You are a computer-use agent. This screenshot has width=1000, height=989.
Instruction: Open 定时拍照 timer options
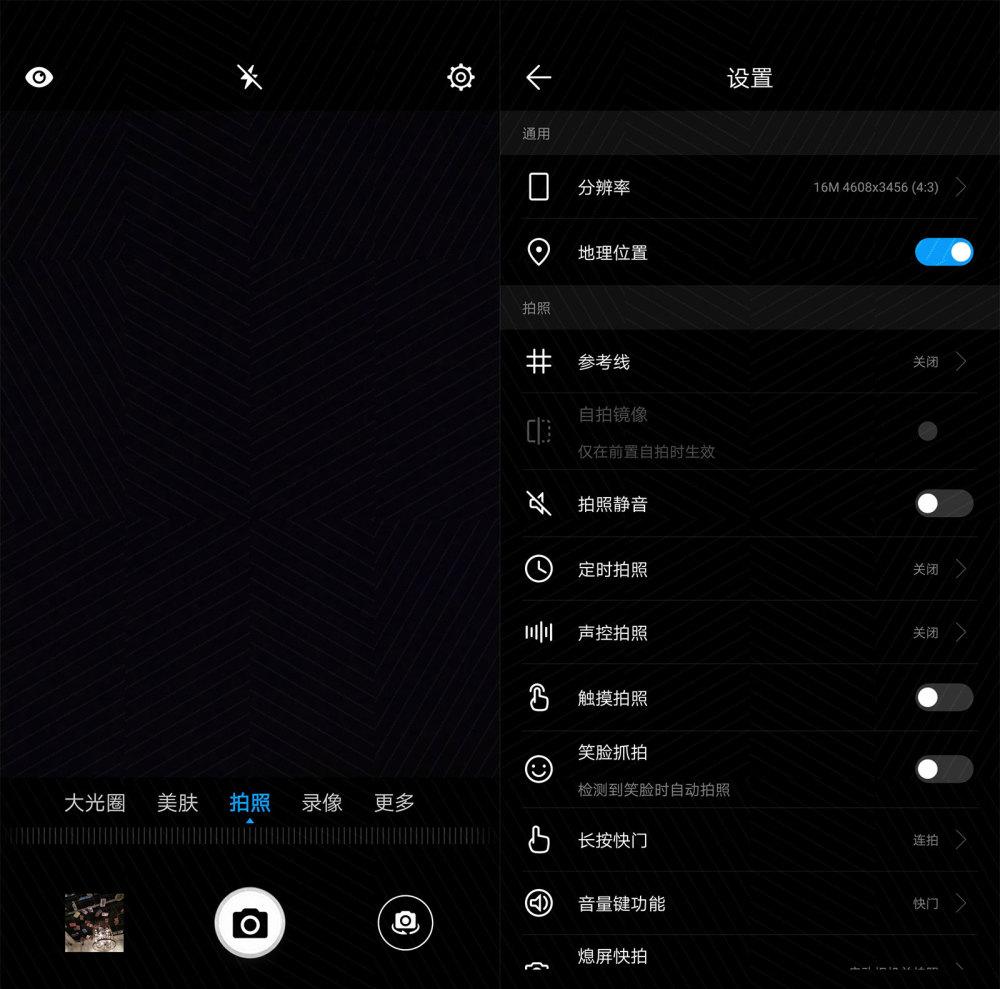click(748, 569)
